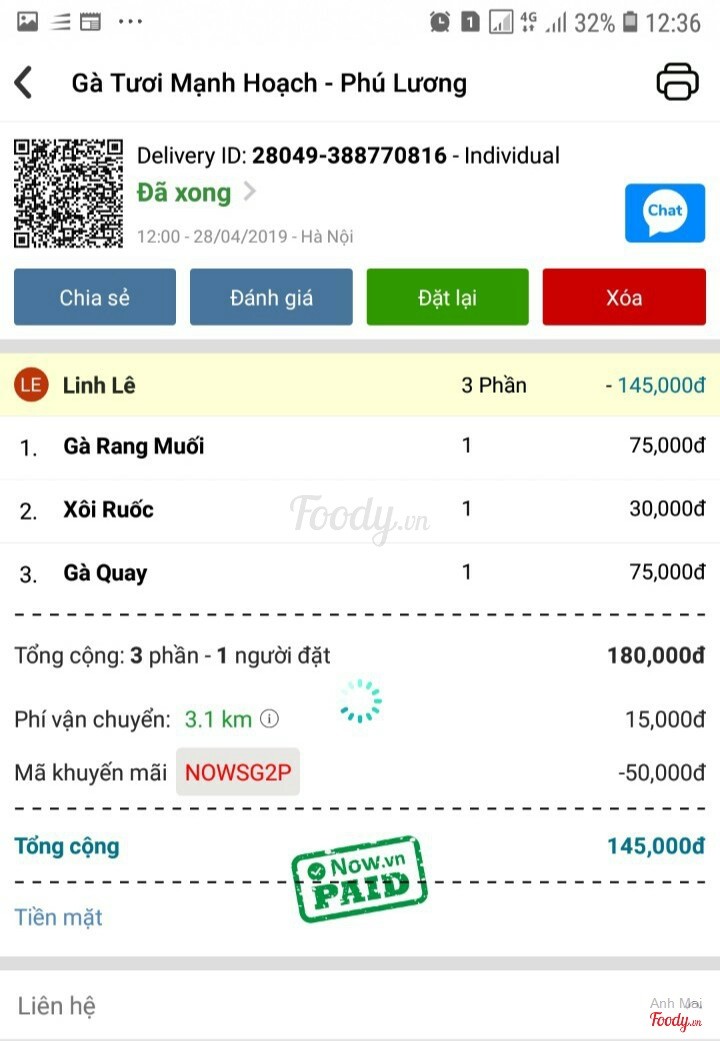Open the Chat button
Screen dimensions: 720x1041
pyautogui.click(x=664, y=213)
